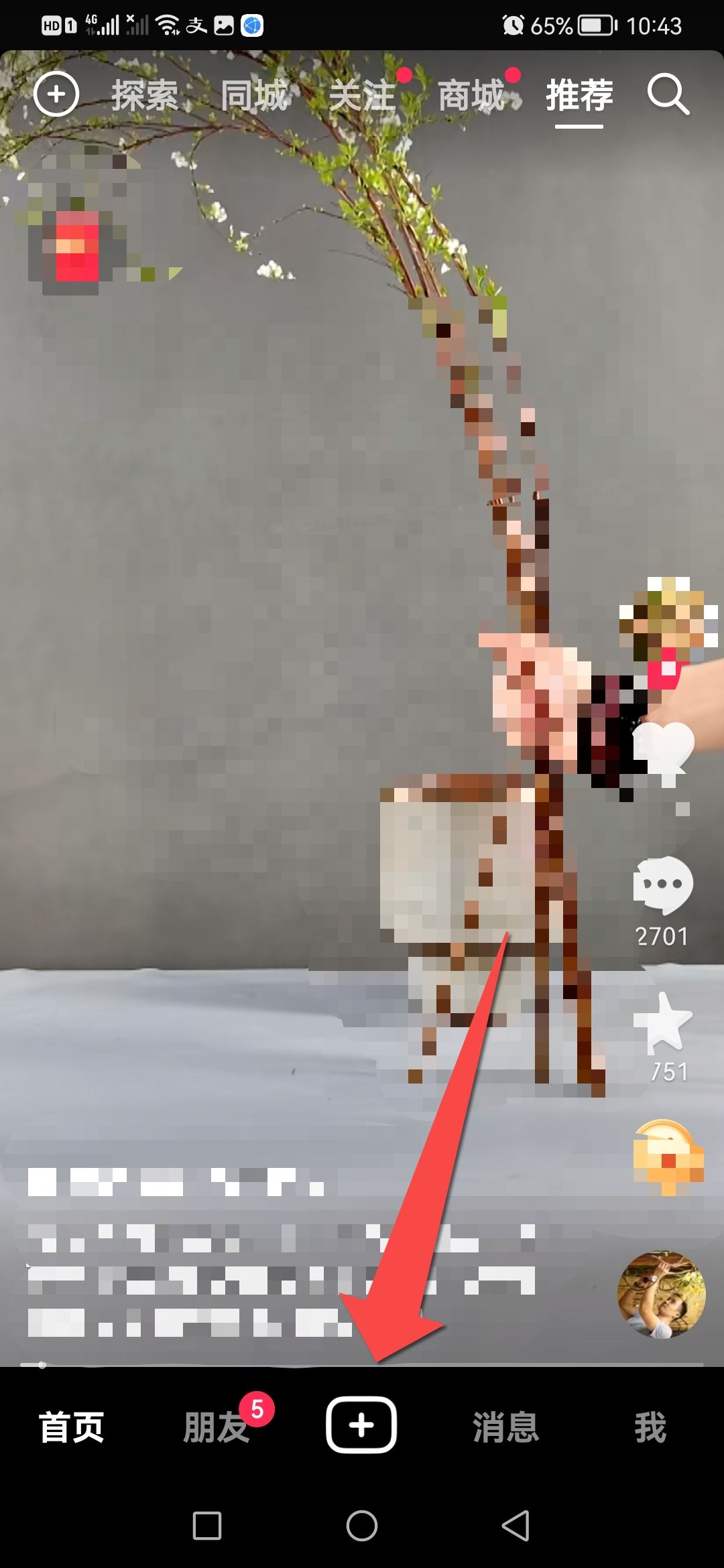
Task: Open the spinning music disc thumbnail
Action: (661, 1295)
